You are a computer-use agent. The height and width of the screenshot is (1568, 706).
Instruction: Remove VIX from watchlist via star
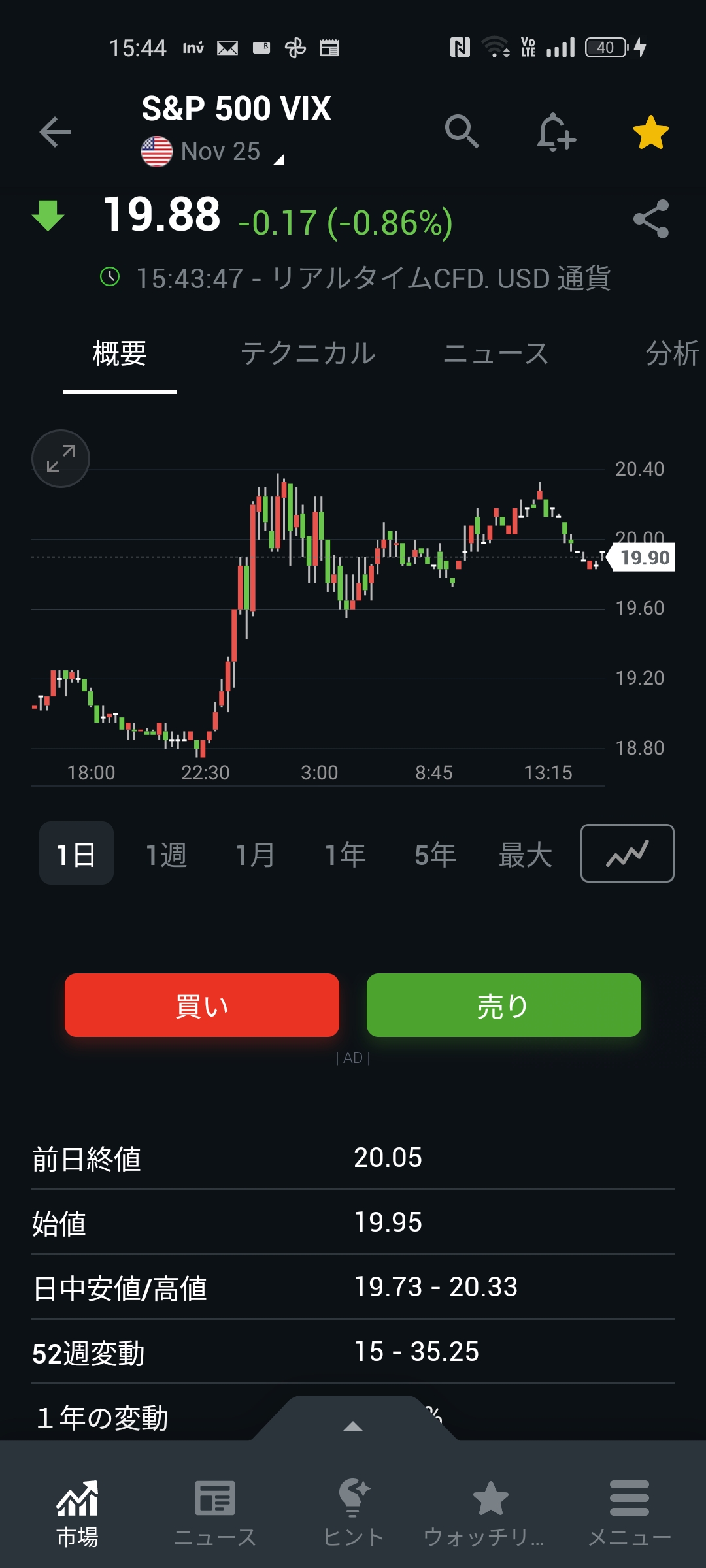(x=650, y=132)
